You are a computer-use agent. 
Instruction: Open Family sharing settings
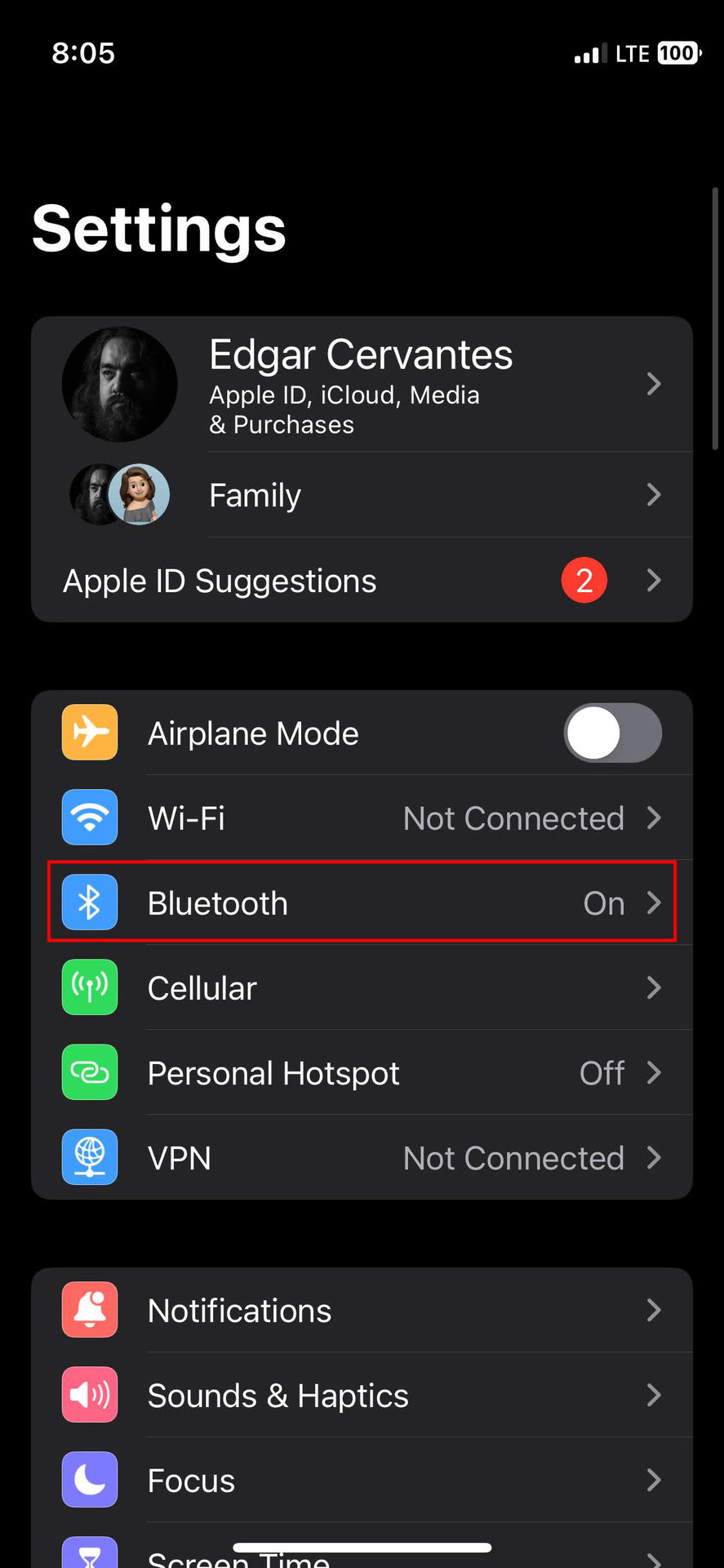point(361,495)
